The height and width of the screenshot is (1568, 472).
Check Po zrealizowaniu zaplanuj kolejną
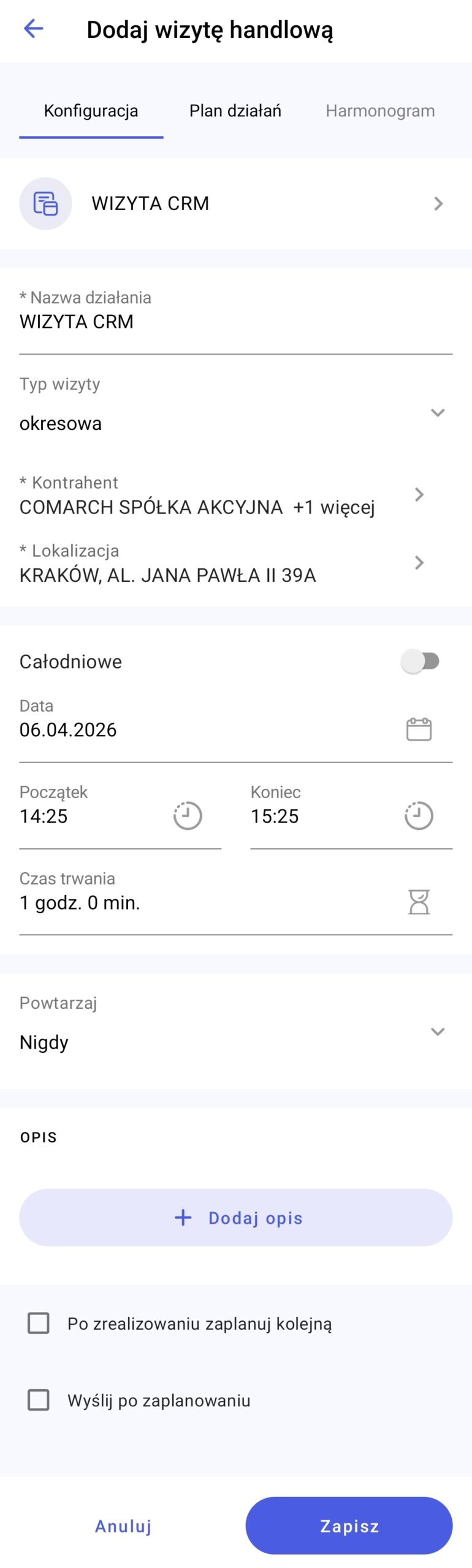(39, 1324)
